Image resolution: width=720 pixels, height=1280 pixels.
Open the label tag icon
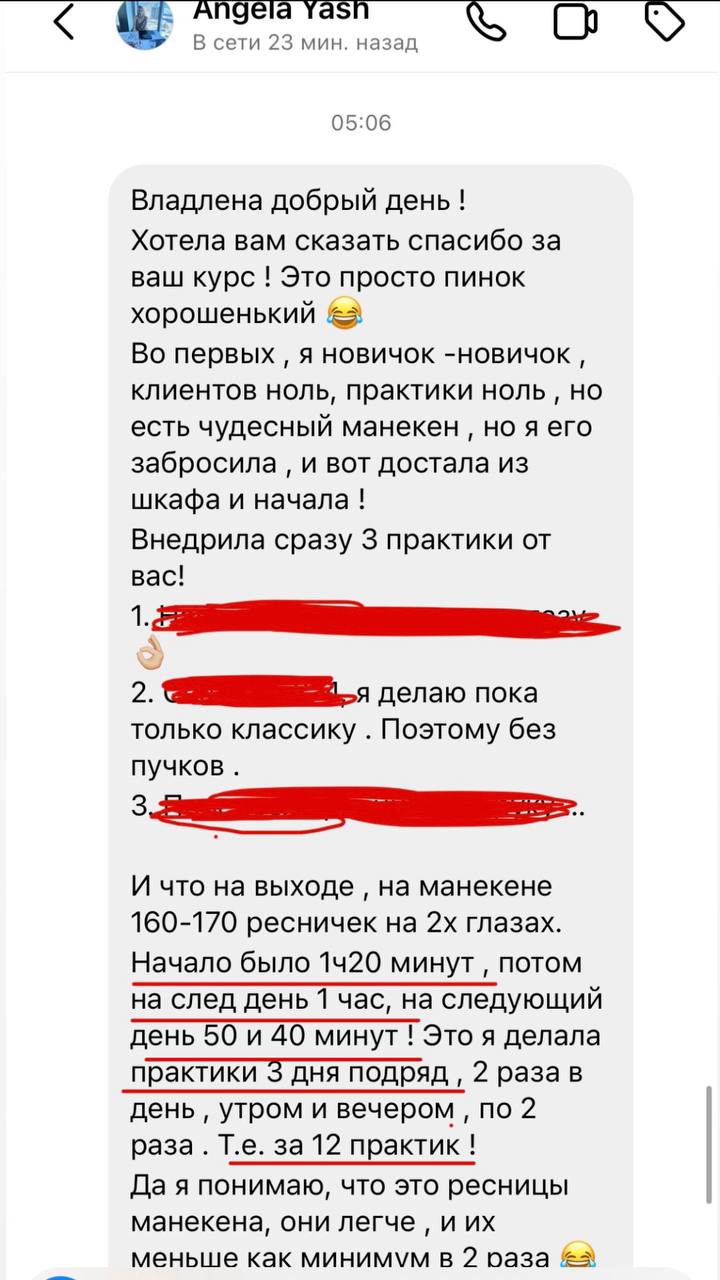pos(664,21)
